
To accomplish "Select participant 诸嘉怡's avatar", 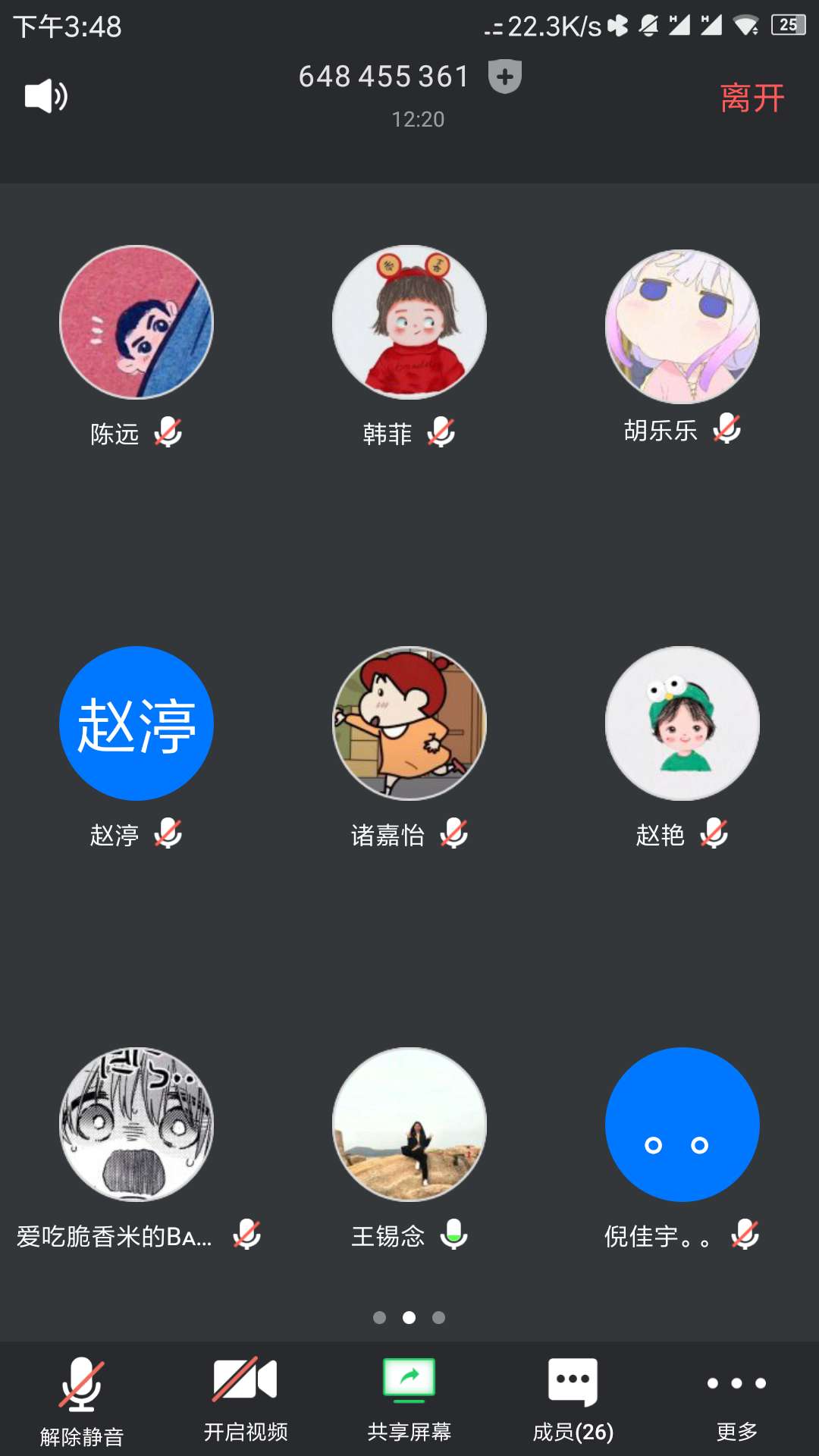I will pyautogui.click(x=409, y=723).
